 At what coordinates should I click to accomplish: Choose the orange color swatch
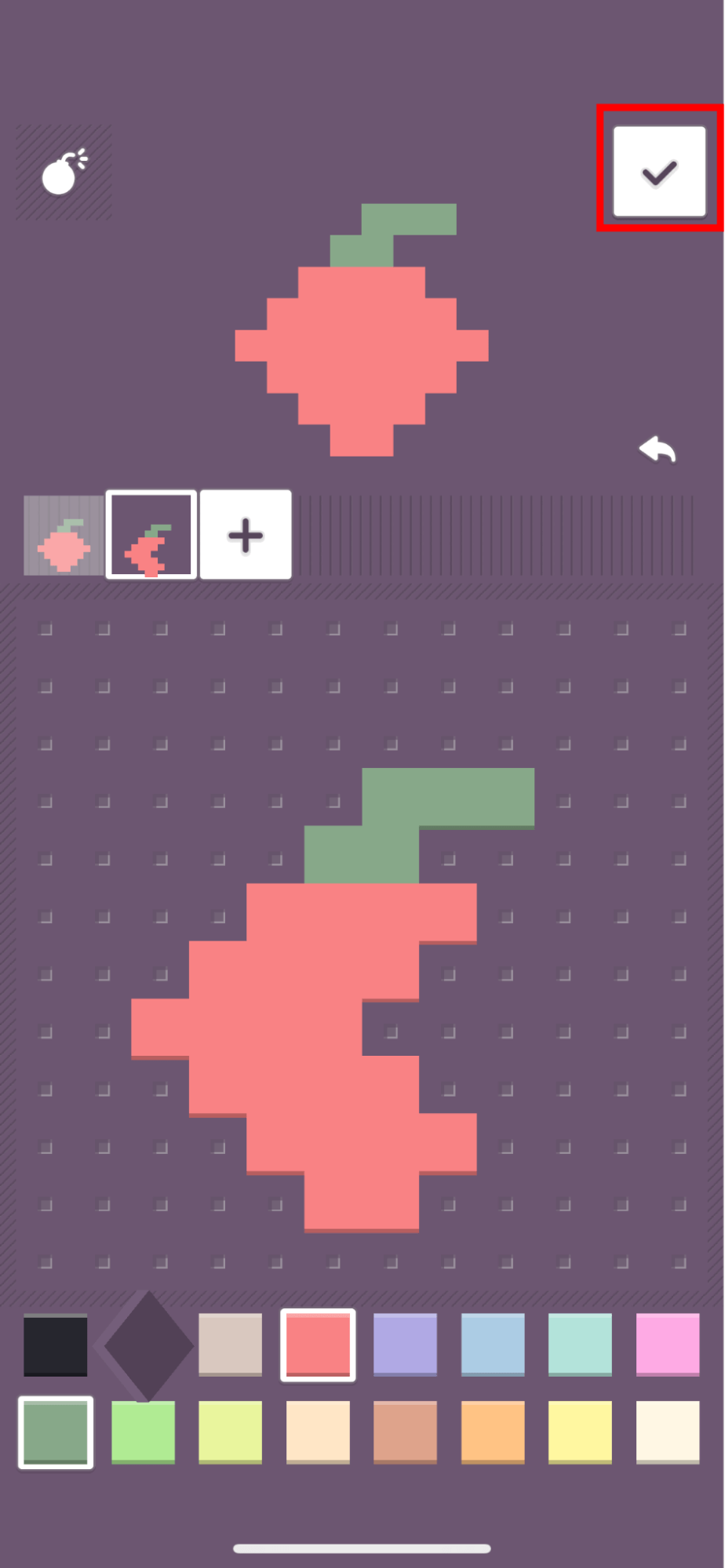(493, 1432)
